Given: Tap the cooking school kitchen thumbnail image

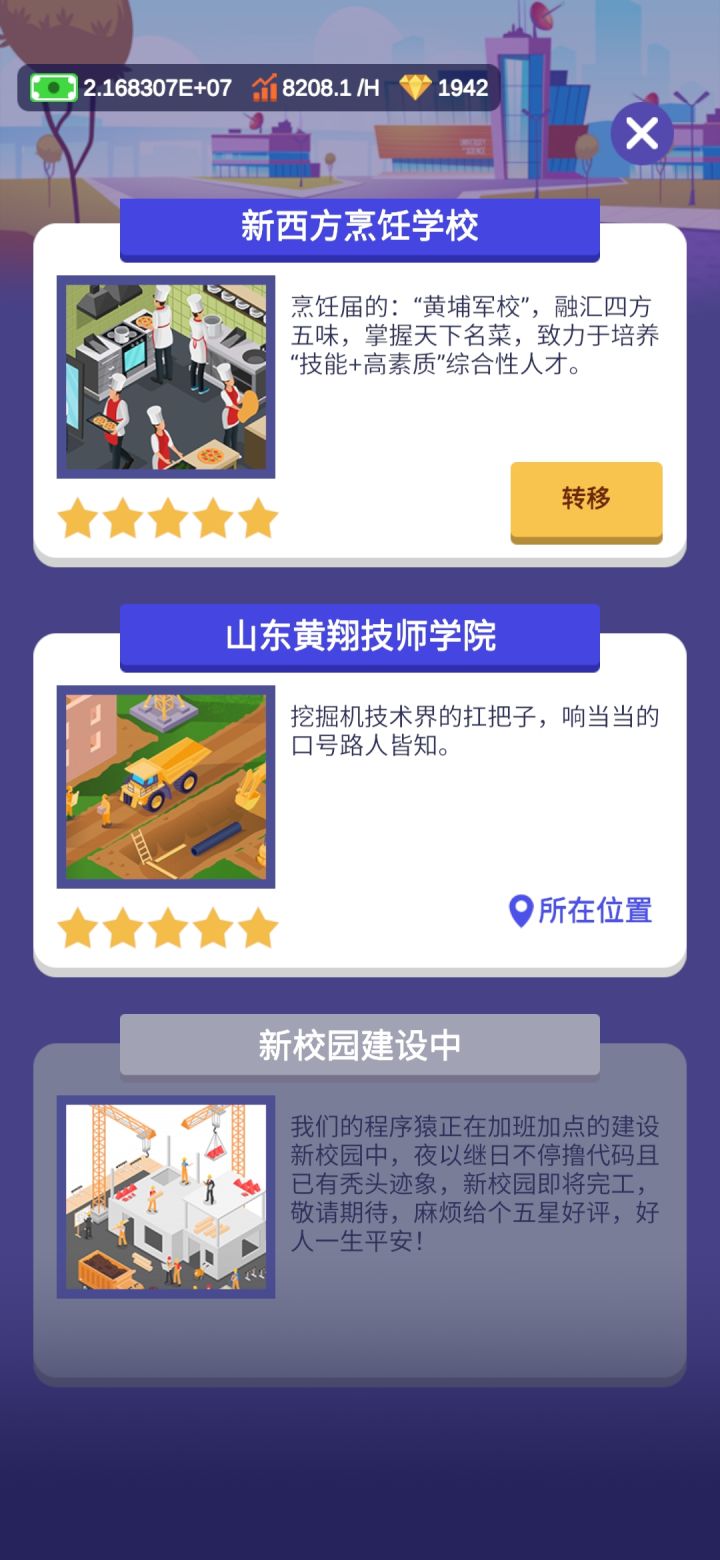Looking at the screenshot, I should [x=166, y=374].
